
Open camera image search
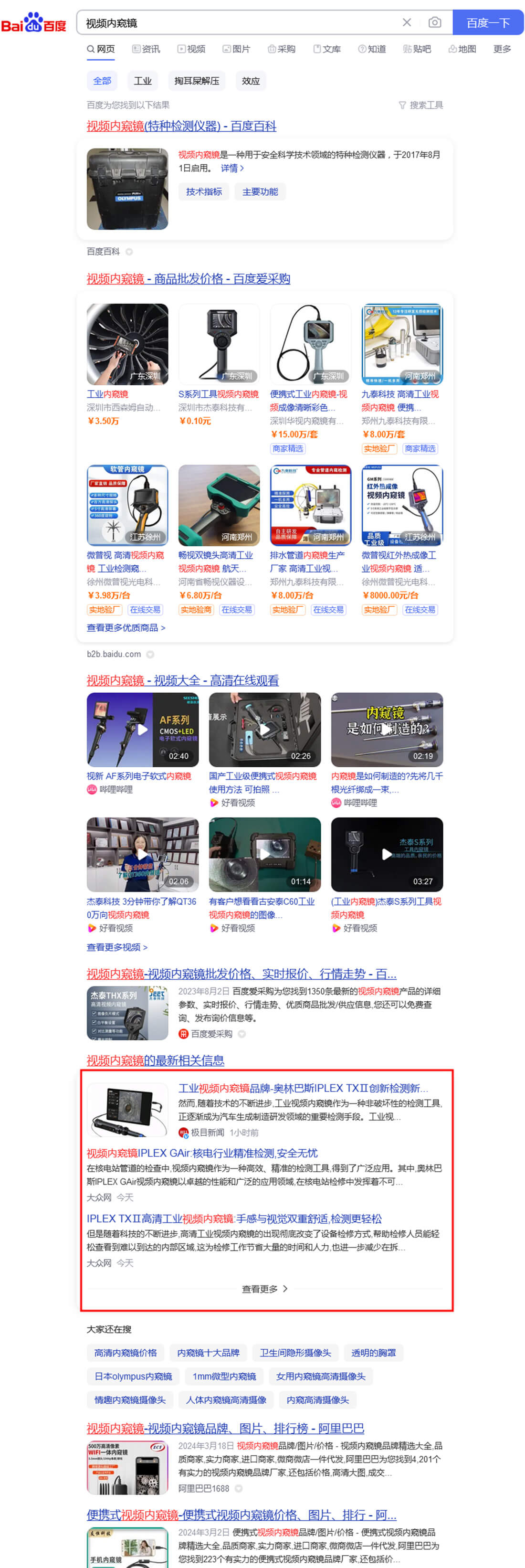point(434,22)
